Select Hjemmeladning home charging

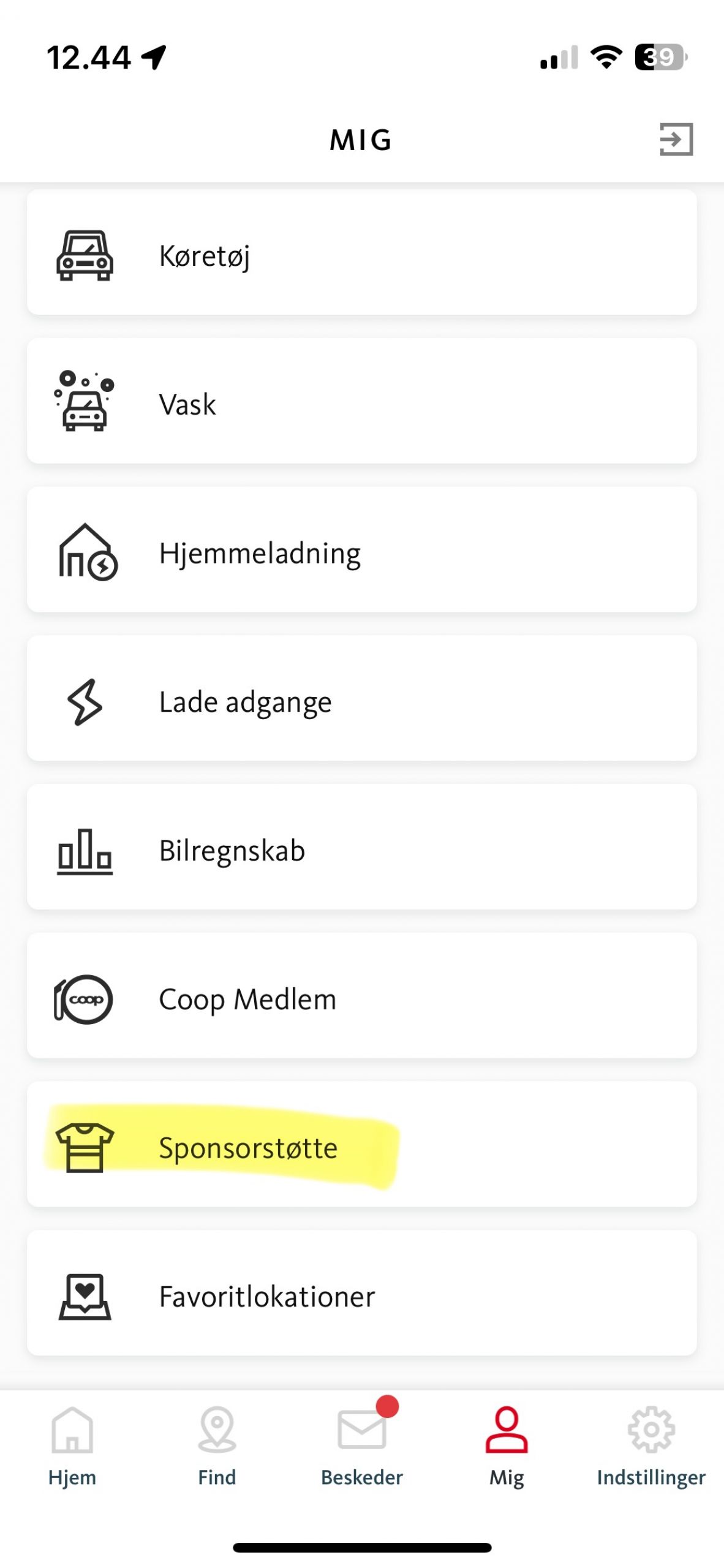pos(361,551)
